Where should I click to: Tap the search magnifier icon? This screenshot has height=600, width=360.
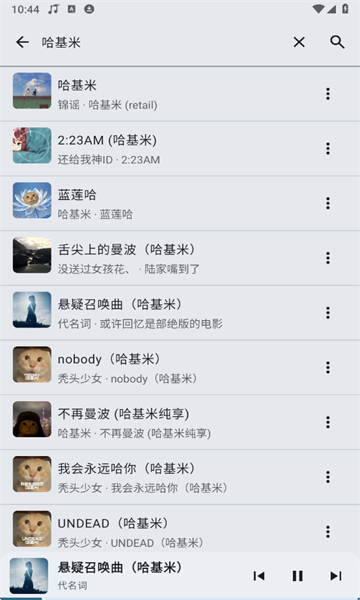pos(337,42)
